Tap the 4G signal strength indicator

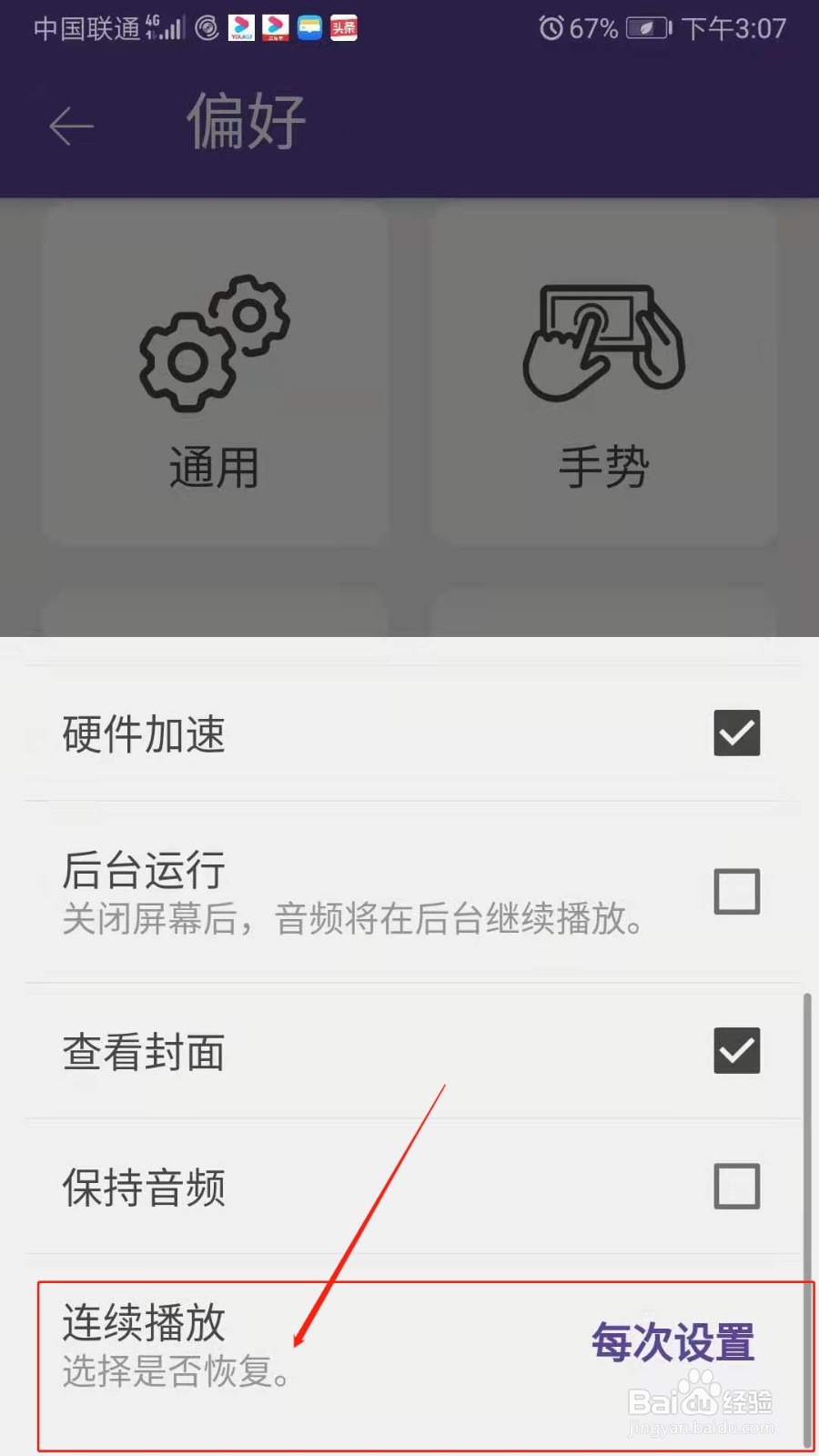pyautogui.click(x=164, y=28)
